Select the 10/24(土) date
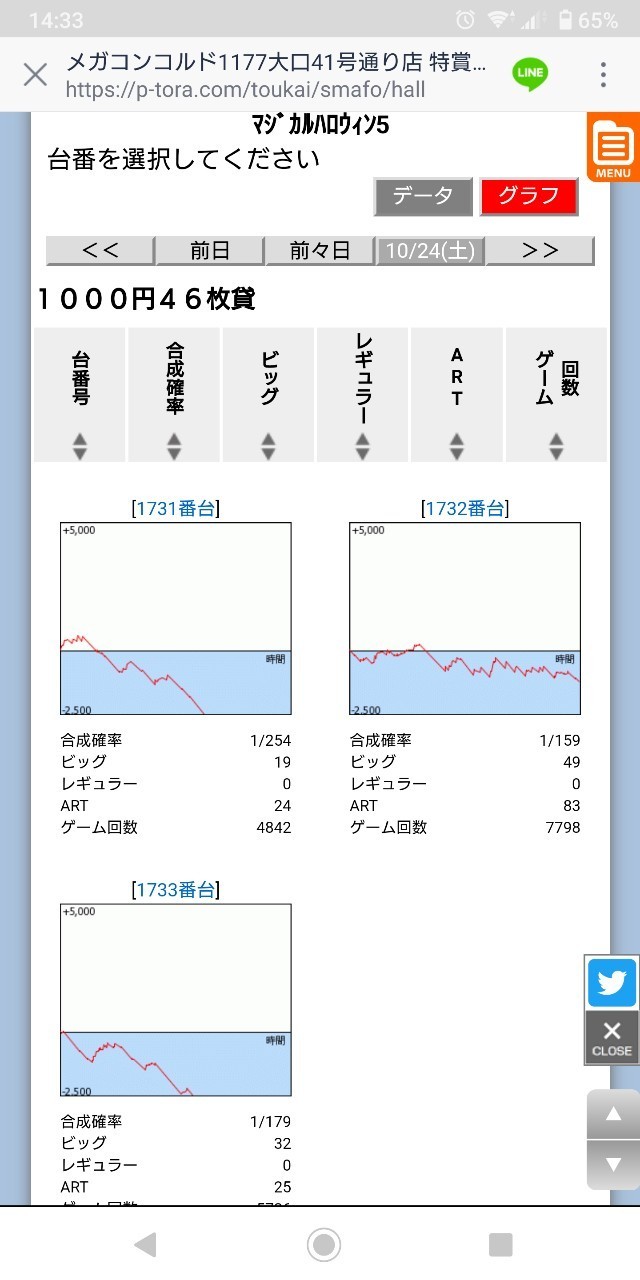 click(x=430, y=250)
